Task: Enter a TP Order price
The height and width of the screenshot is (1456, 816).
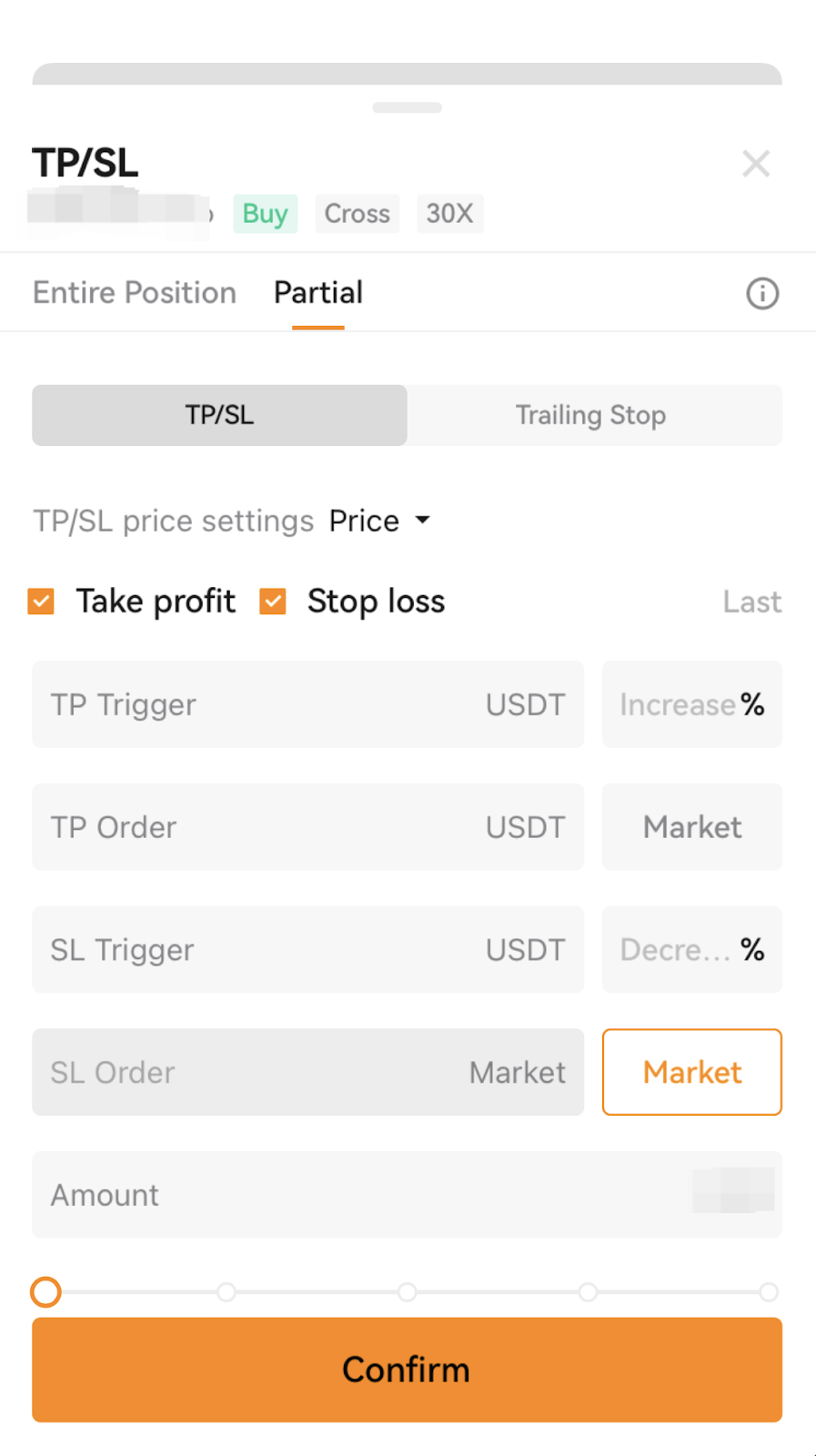Action: (x=307, y=827)
